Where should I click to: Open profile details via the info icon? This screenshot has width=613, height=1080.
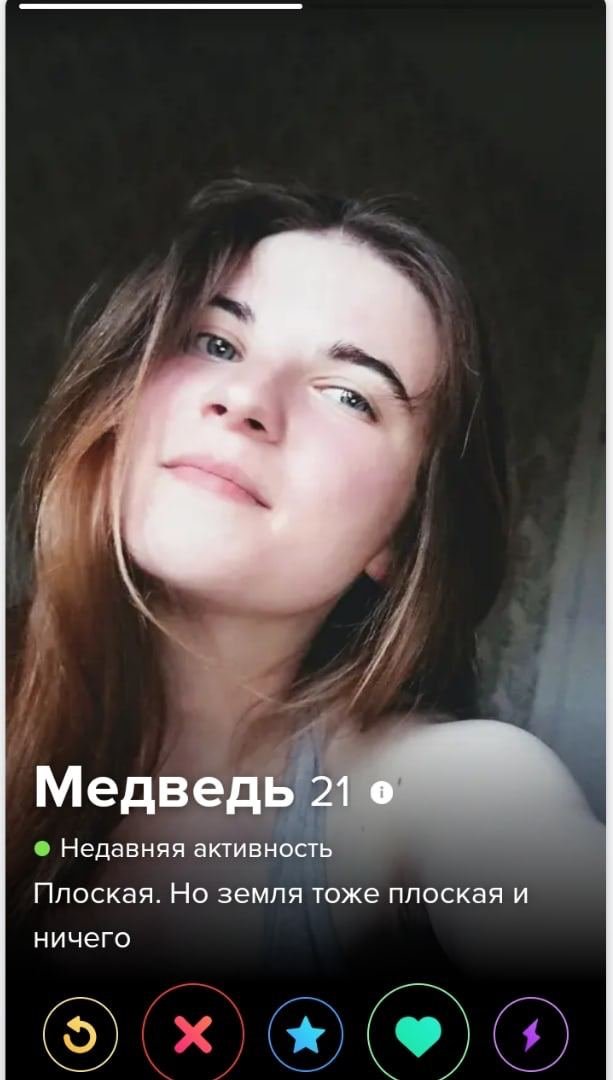click(x=381, y=793)
